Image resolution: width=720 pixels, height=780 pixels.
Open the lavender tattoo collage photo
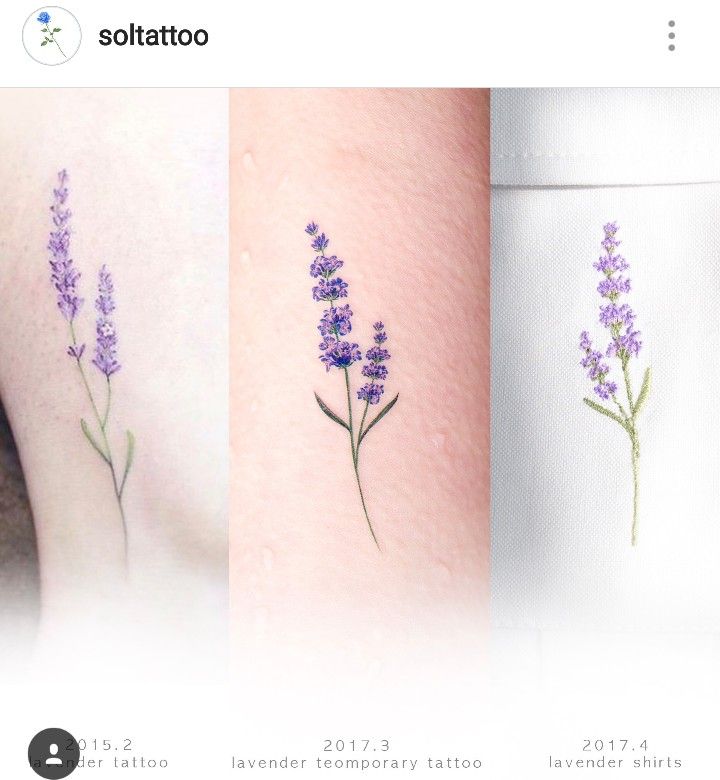pyautogui.click(x=360, y=400)
